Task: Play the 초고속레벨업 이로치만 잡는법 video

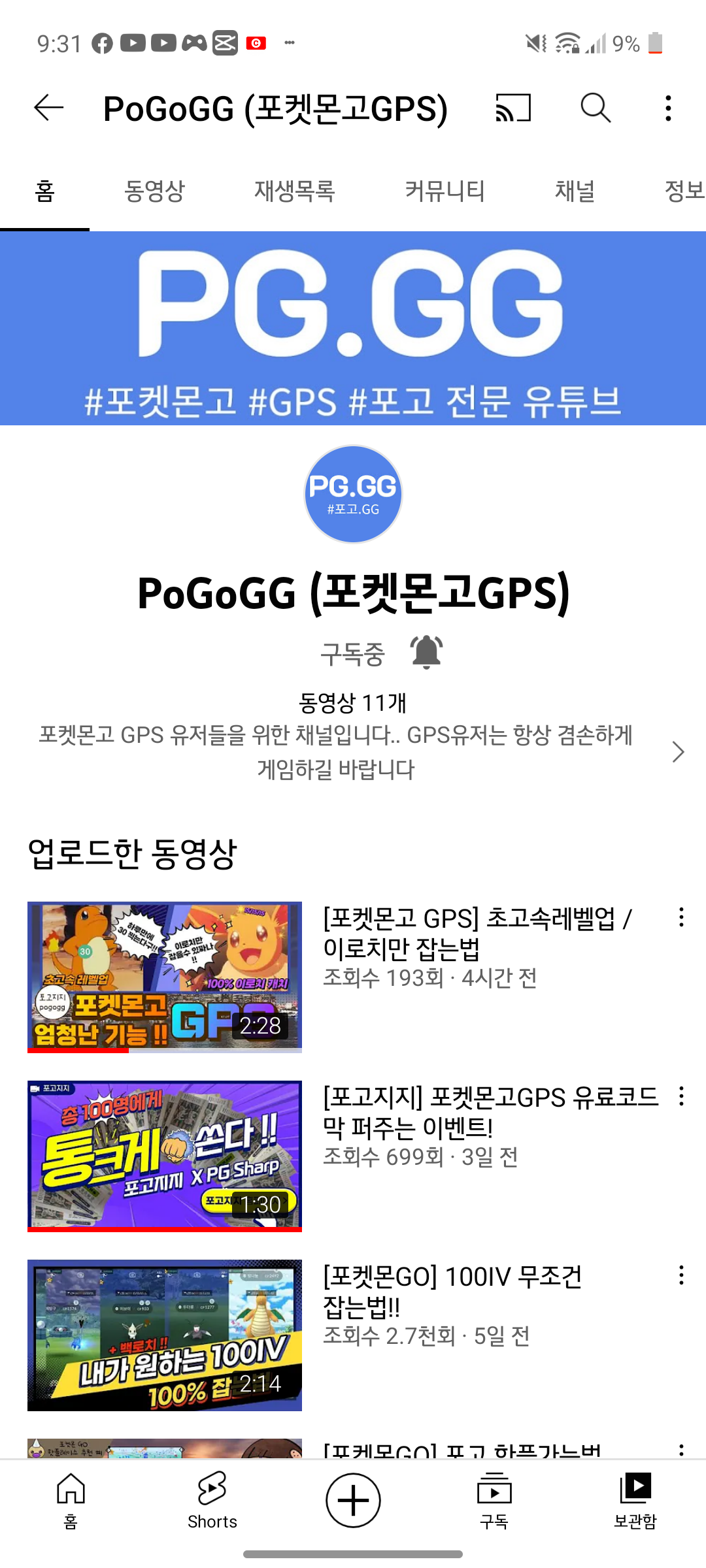Action: coord(165,977)
